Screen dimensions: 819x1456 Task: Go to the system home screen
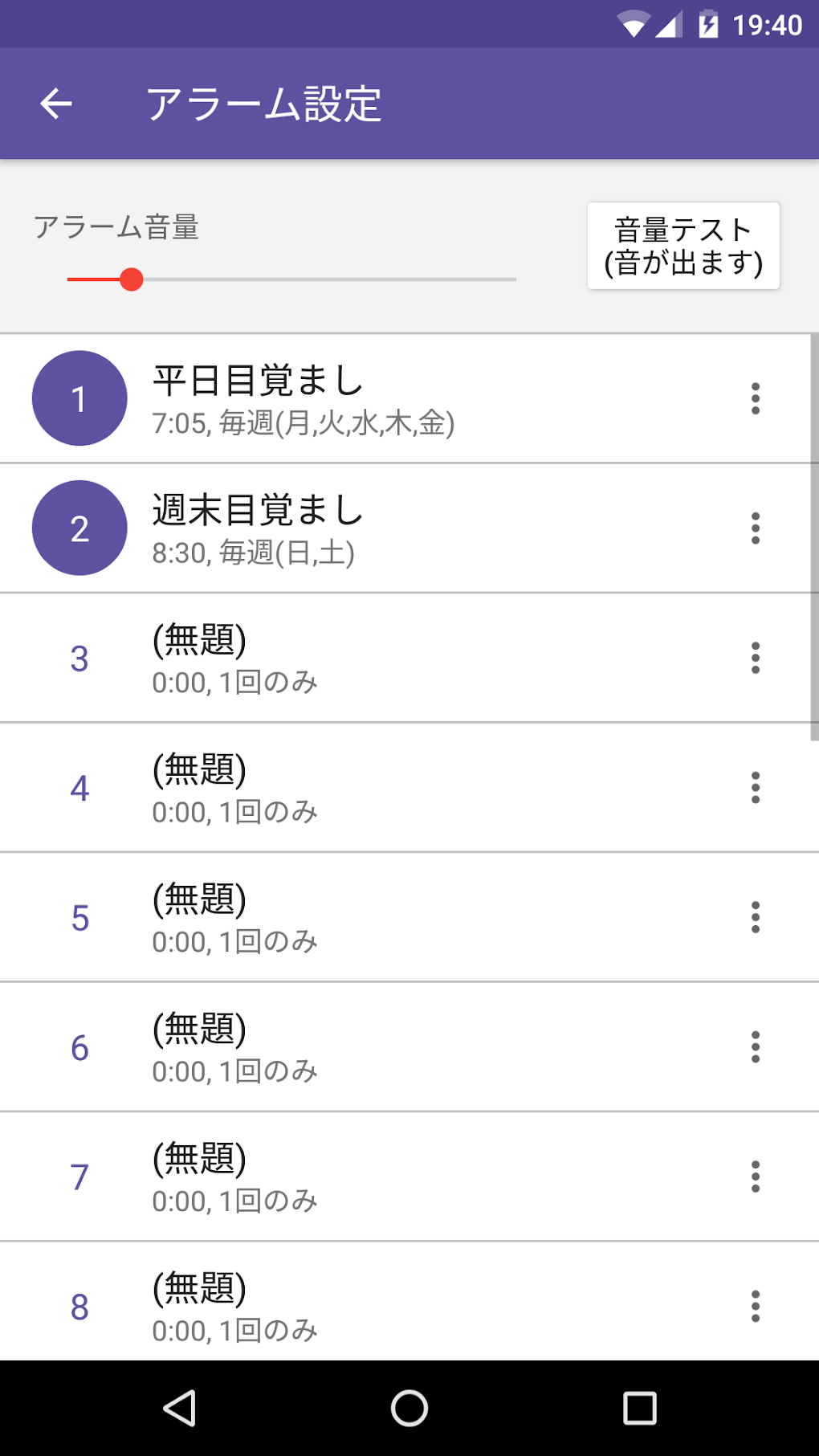[x=409, y=1408]
